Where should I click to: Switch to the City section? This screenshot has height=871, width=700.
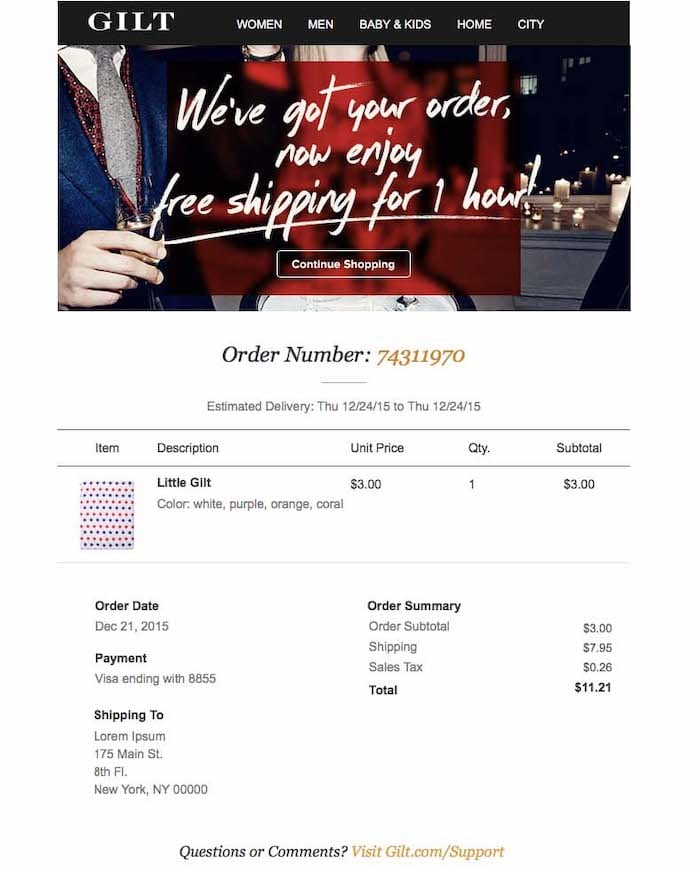tap(531, 24)
